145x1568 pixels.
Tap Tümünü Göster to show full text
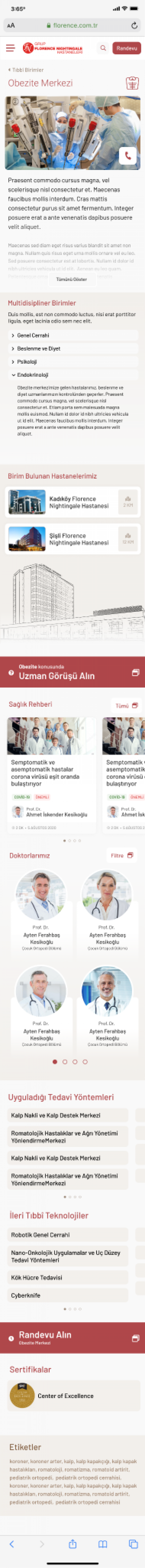tap(72, 279)
